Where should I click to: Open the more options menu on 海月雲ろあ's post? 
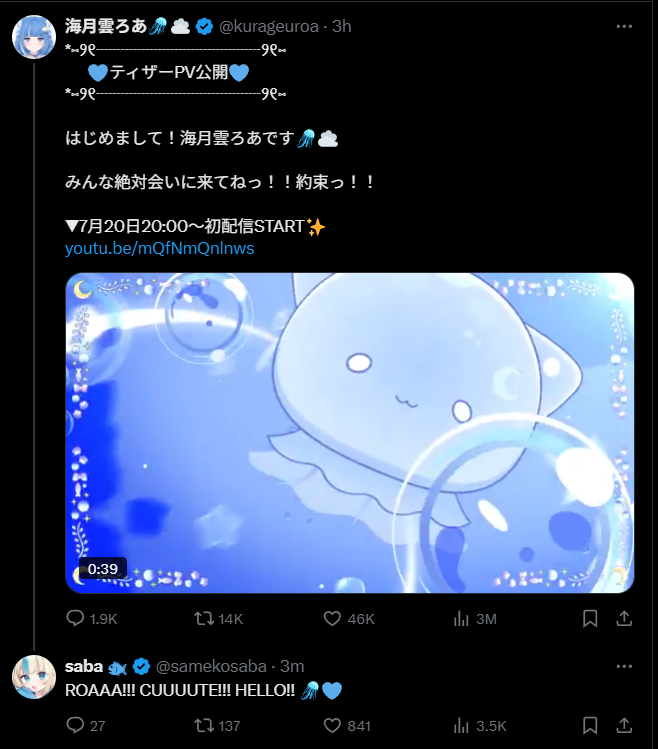click(624, 26)
